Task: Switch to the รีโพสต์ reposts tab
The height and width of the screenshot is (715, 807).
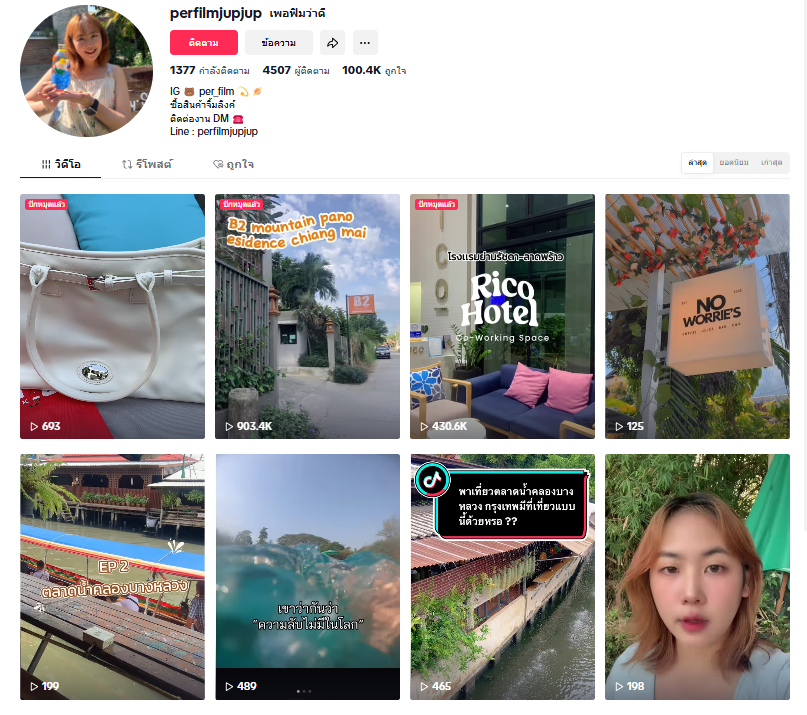Action: tap(147, 164)
